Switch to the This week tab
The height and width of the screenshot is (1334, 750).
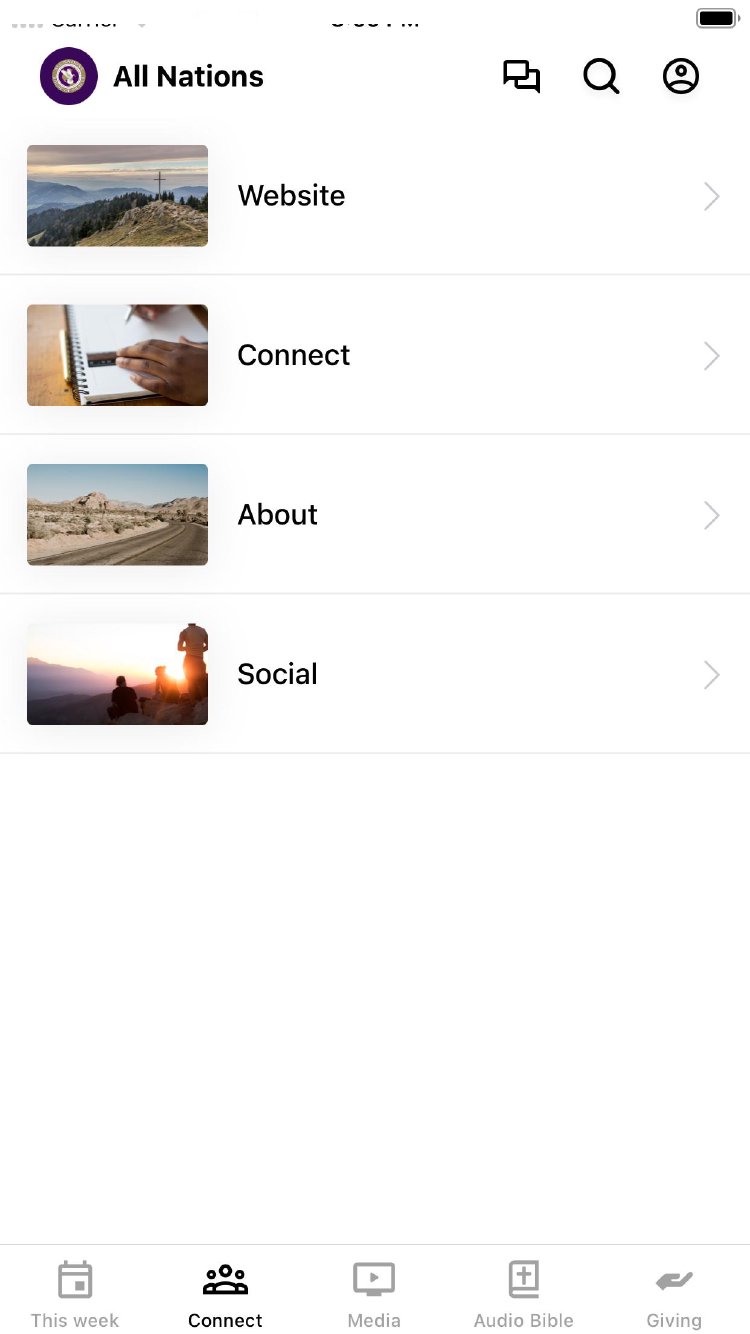point(75,1294)
